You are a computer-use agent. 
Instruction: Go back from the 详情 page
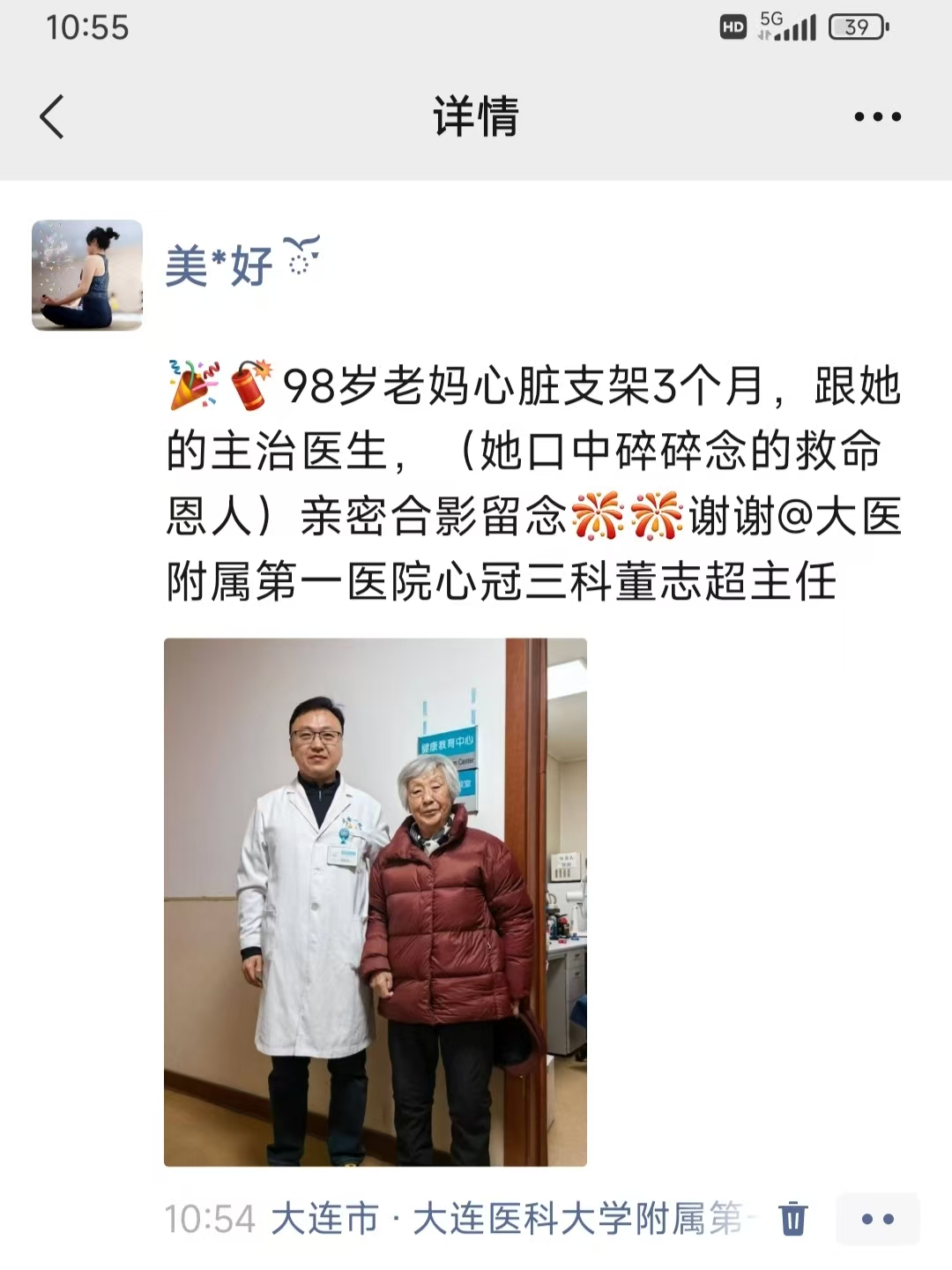(x=53, y=116)
